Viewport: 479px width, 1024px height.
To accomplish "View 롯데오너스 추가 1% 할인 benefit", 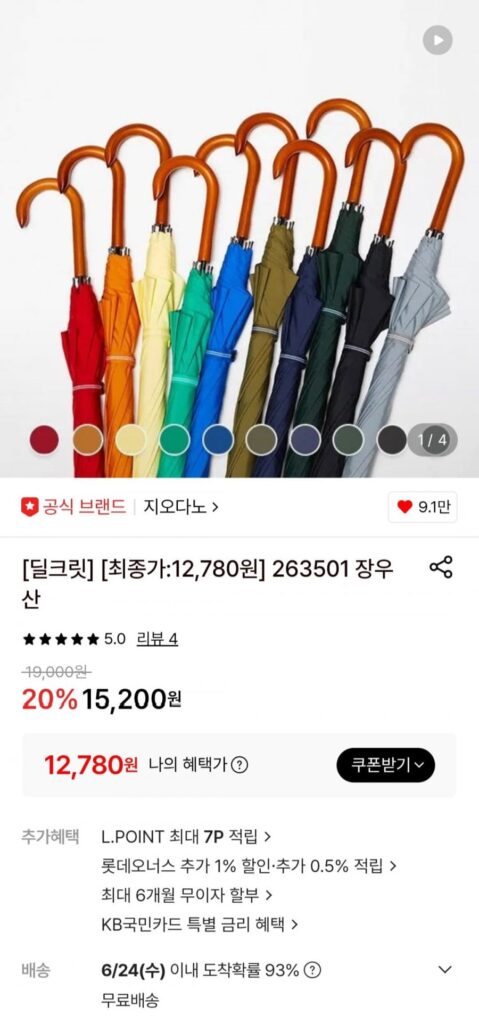I will pyautogui.click(x=249, y=866).
